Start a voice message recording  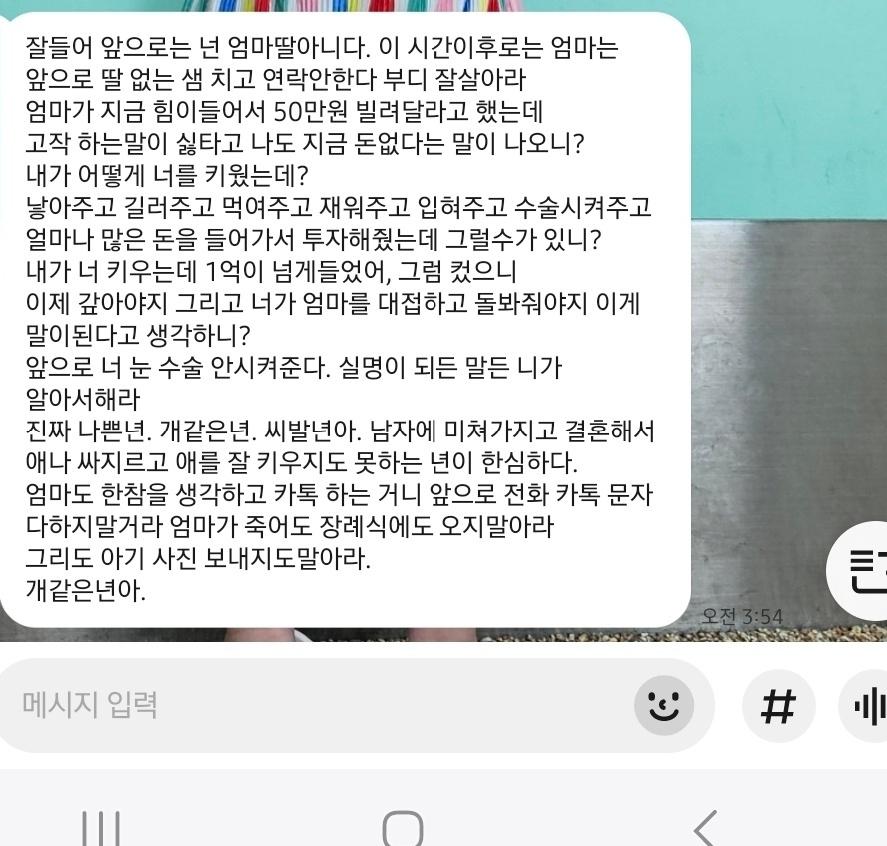point(868,706)
